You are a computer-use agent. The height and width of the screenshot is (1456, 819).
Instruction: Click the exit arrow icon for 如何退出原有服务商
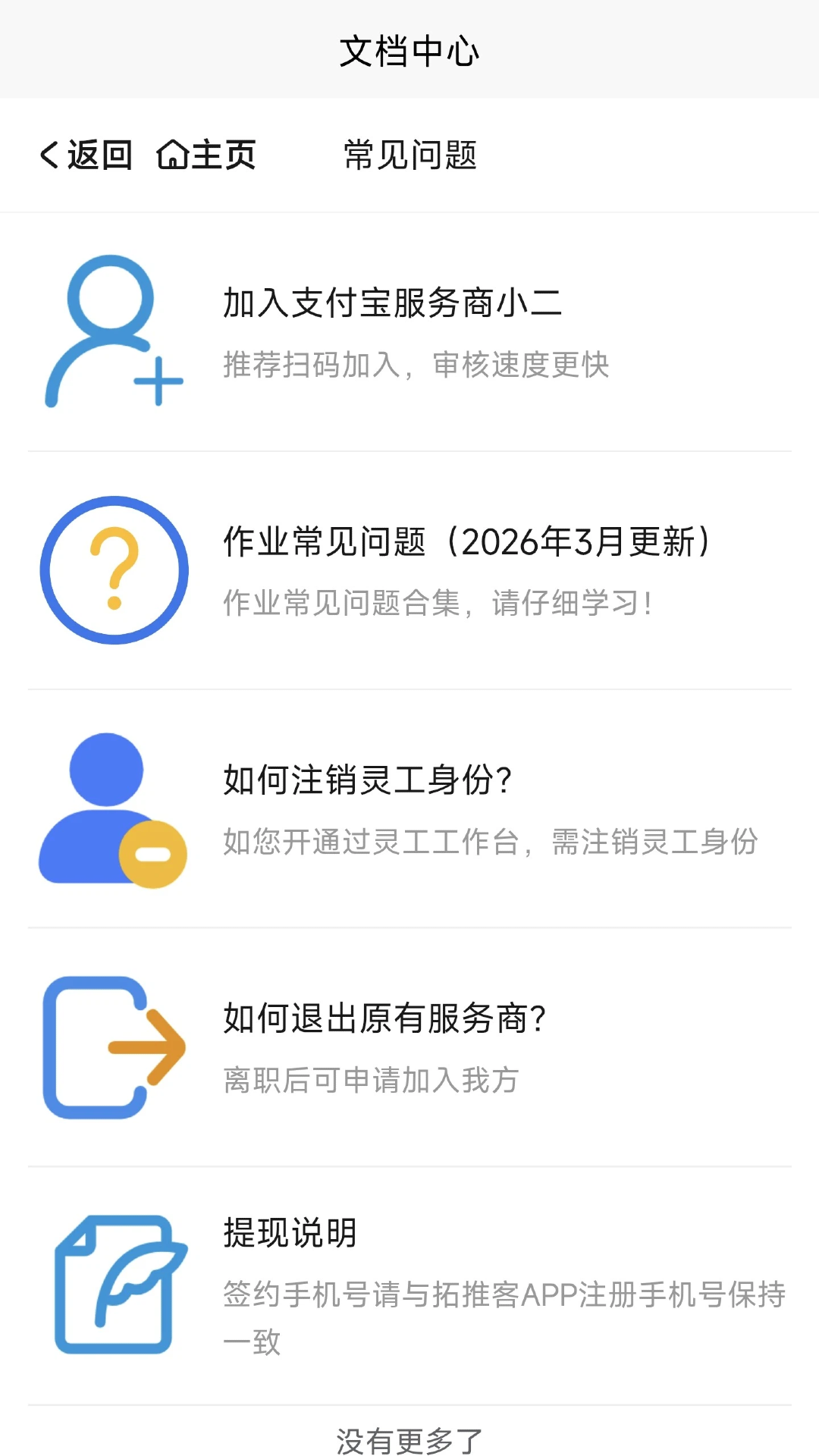[x=114, y=1046]
